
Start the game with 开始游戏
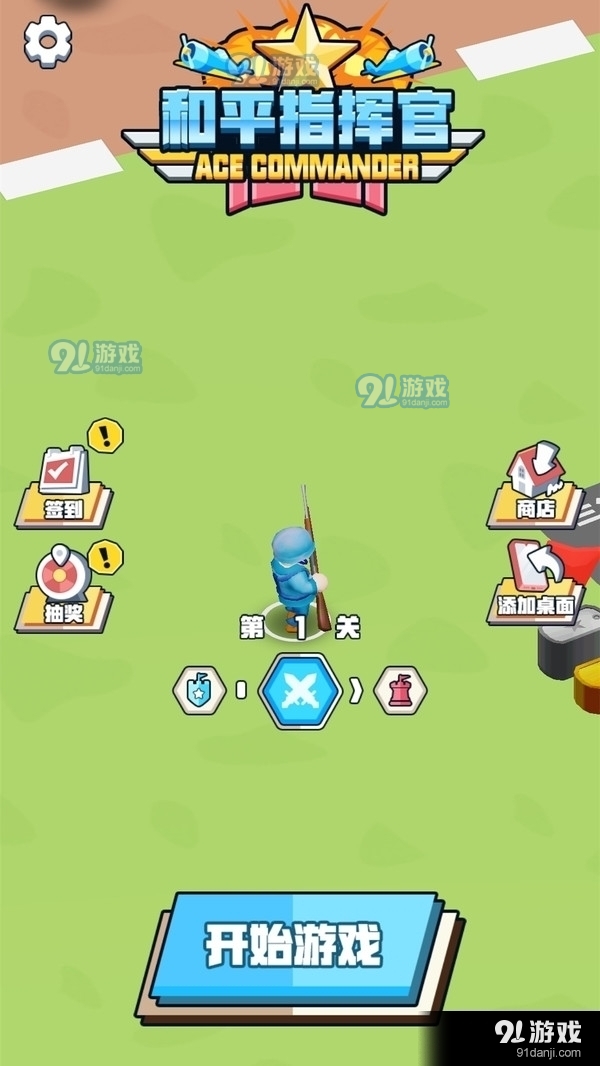pyautogui.click(x=295, y=945)
